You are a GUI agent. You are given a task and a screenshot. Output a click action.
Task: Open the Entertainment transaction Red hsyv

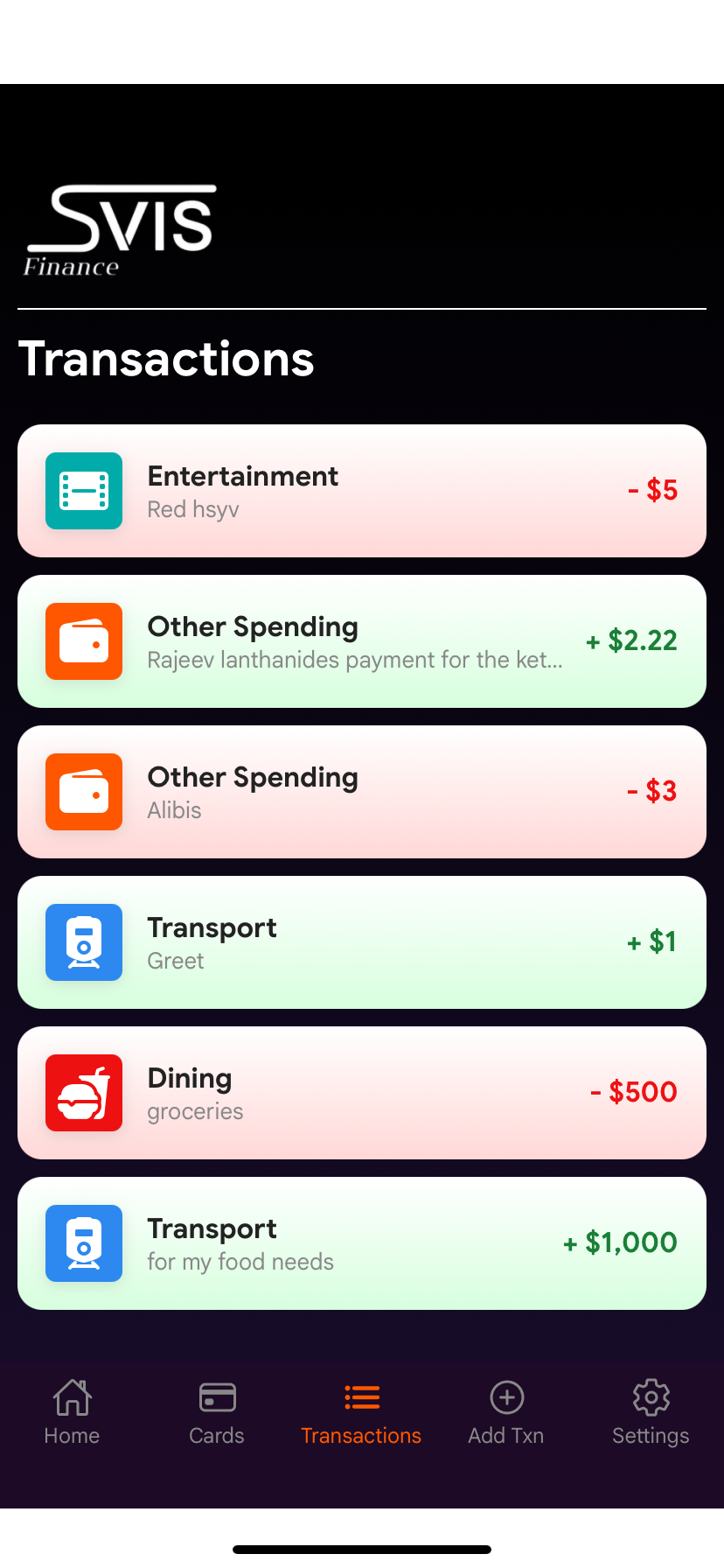click(362, 491)
